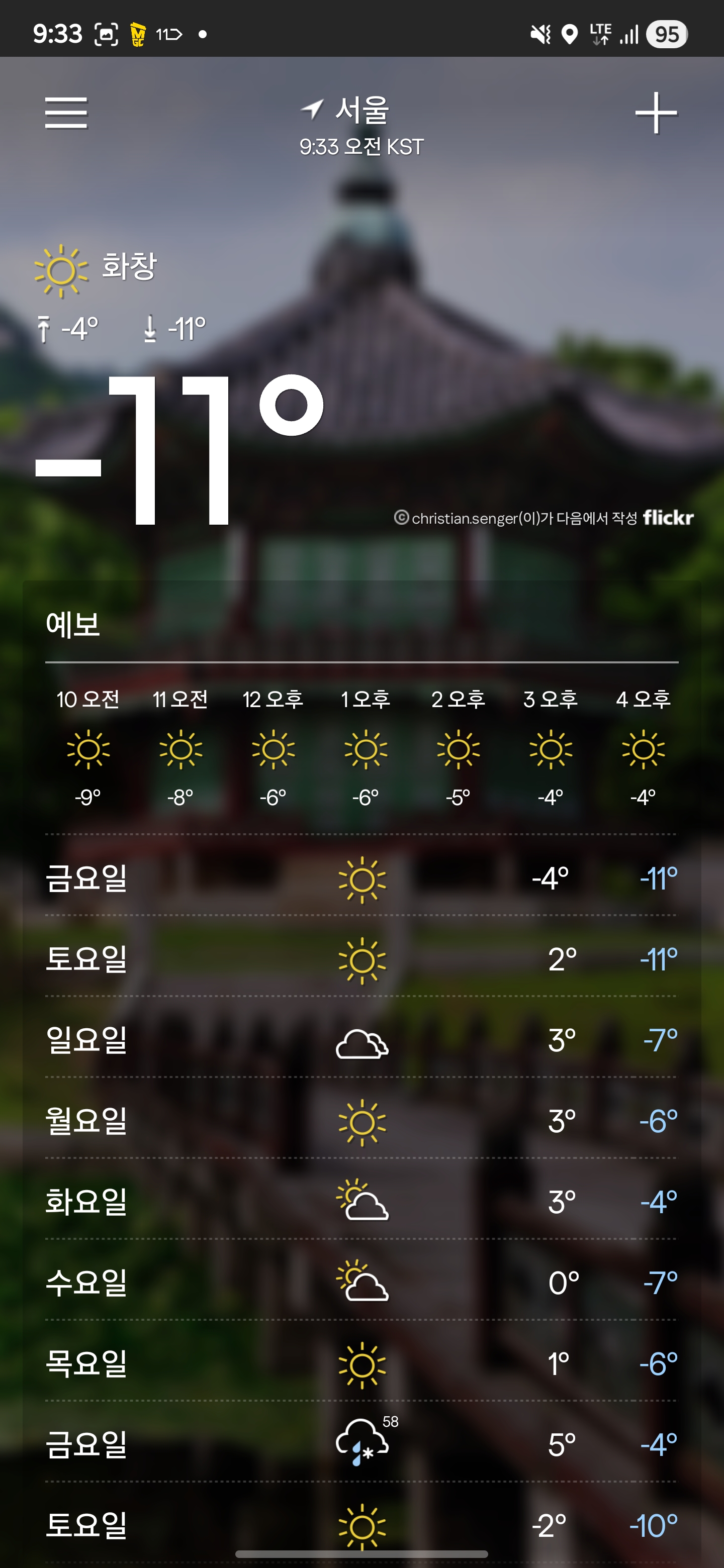Open the hamburger side menu

tap(66, 113)
